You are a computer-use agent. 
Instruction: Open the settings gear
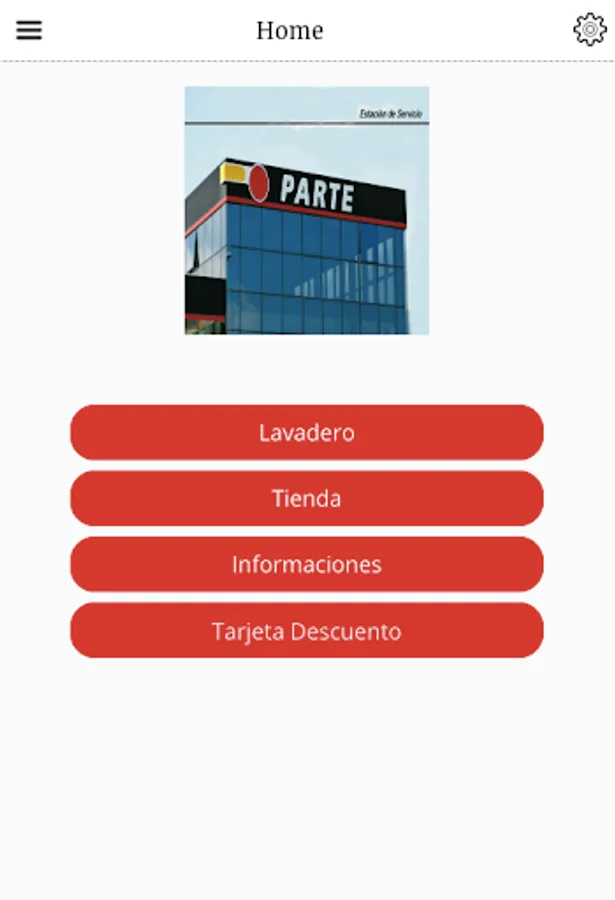pos(590,30)
